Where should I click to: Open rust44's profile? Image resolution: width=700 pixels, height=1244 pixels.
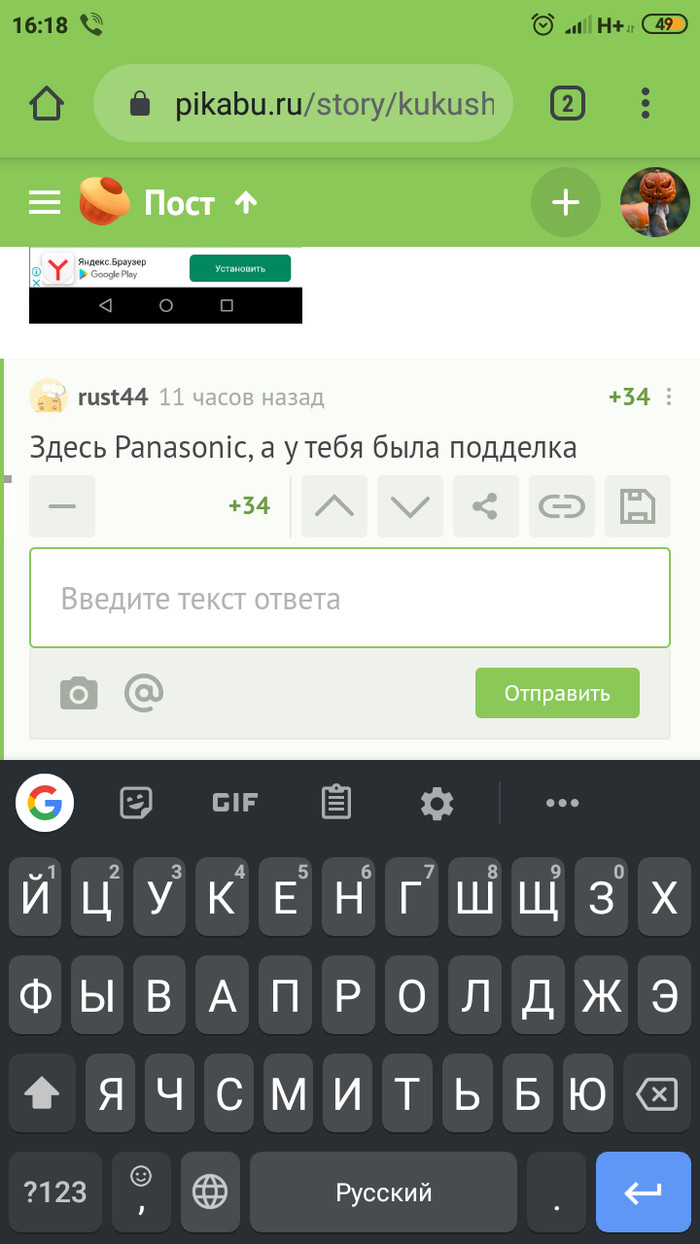point(112,397)
